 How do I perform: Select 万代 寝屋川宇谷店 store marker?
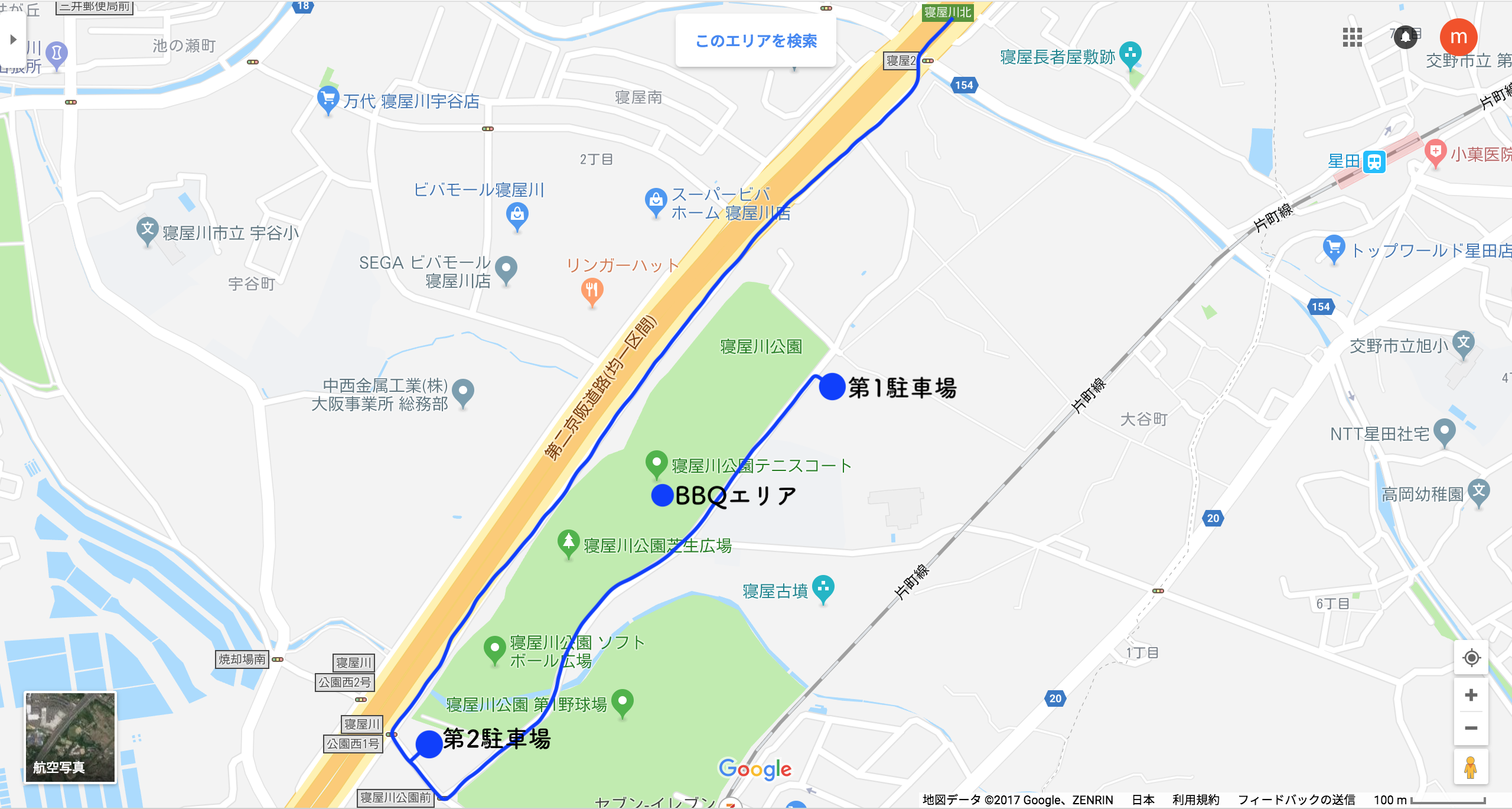(328, 99)
